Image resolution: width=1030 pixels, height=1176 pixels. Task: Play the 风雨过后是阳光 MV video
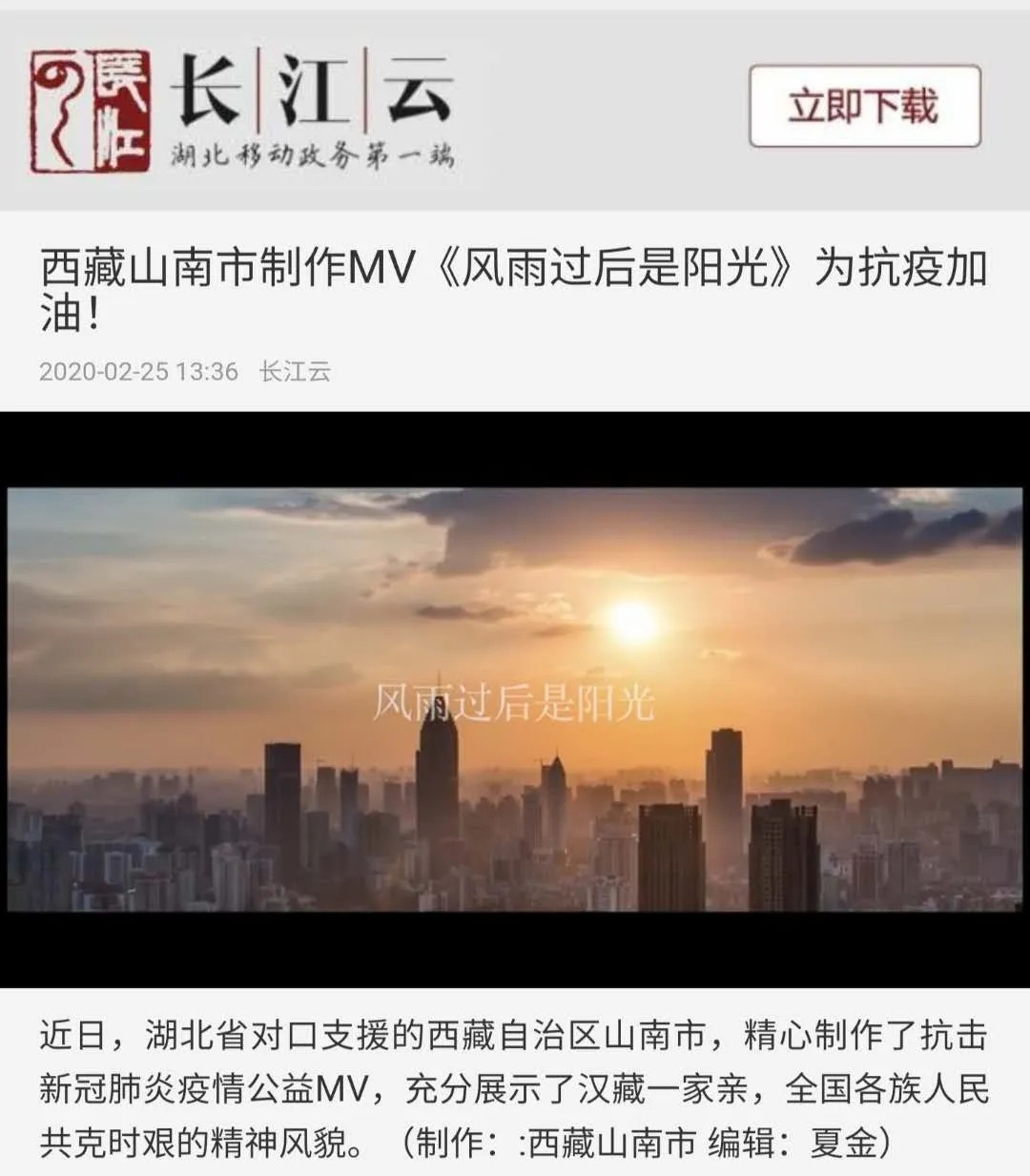pyautogui.click(x=515, y=699)
